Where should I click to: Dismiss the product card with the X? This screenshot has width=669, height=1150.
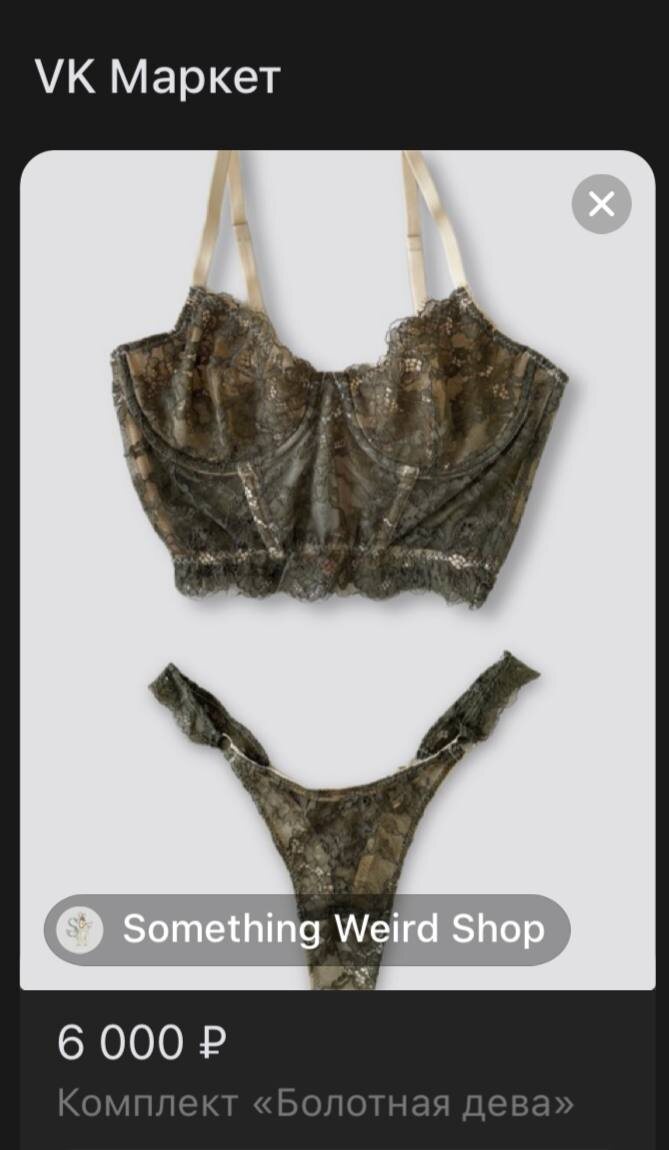(x=601, y=204)
